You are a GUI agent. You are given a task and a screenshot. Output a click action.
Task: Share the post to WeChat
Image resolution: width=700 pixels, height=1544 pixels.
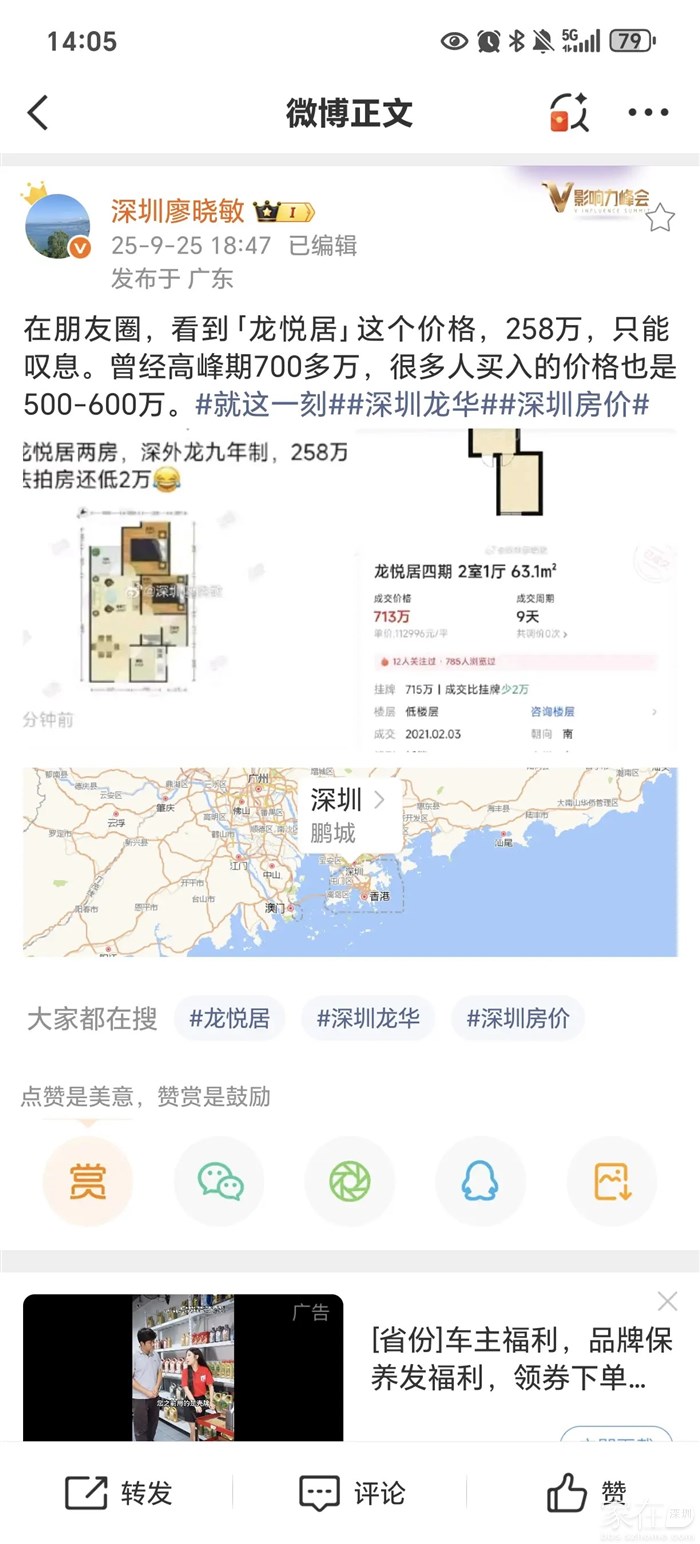[220, 1181]
